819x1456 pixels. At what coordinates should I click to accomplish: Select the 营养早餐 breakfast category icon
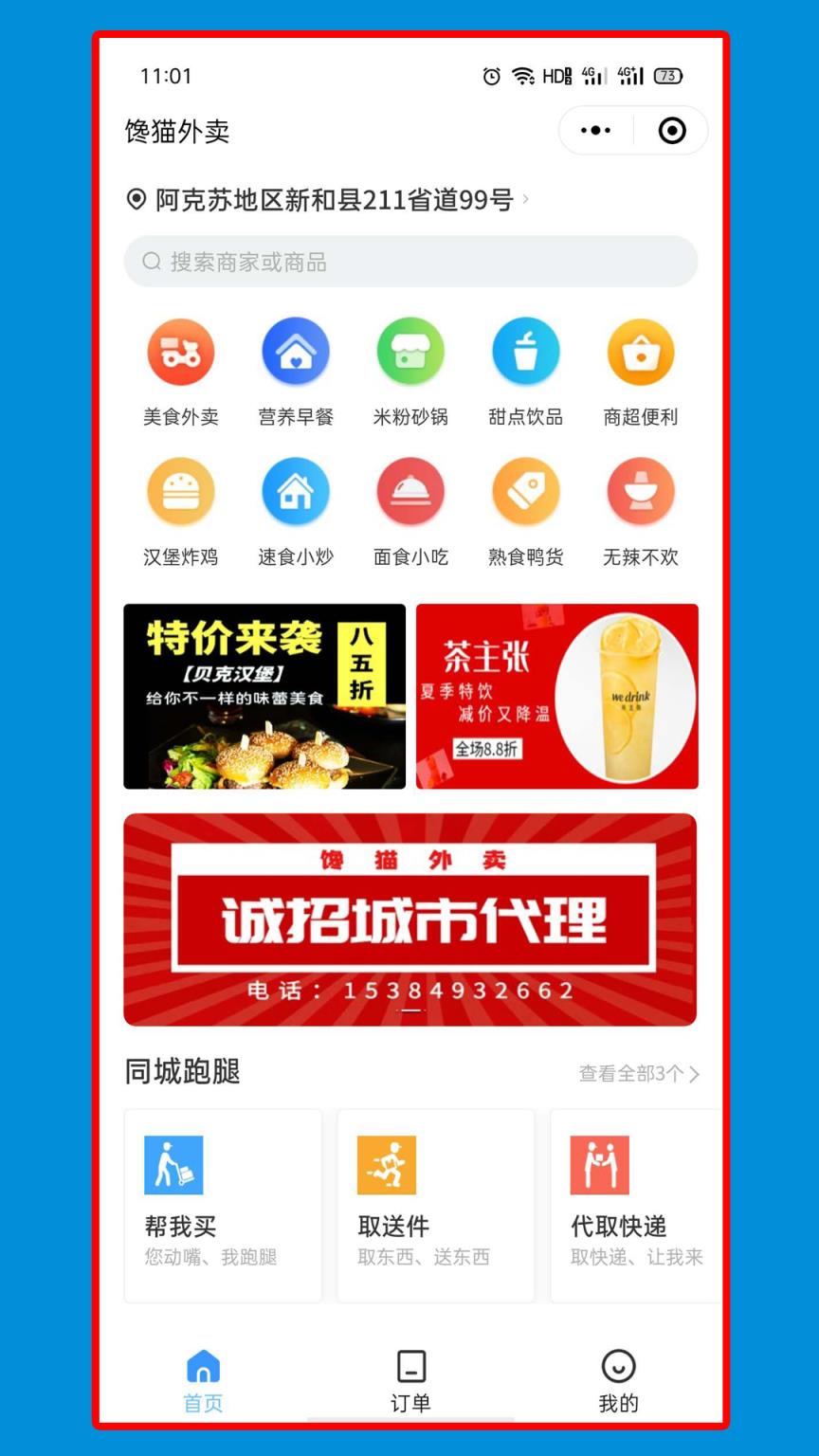296,370
